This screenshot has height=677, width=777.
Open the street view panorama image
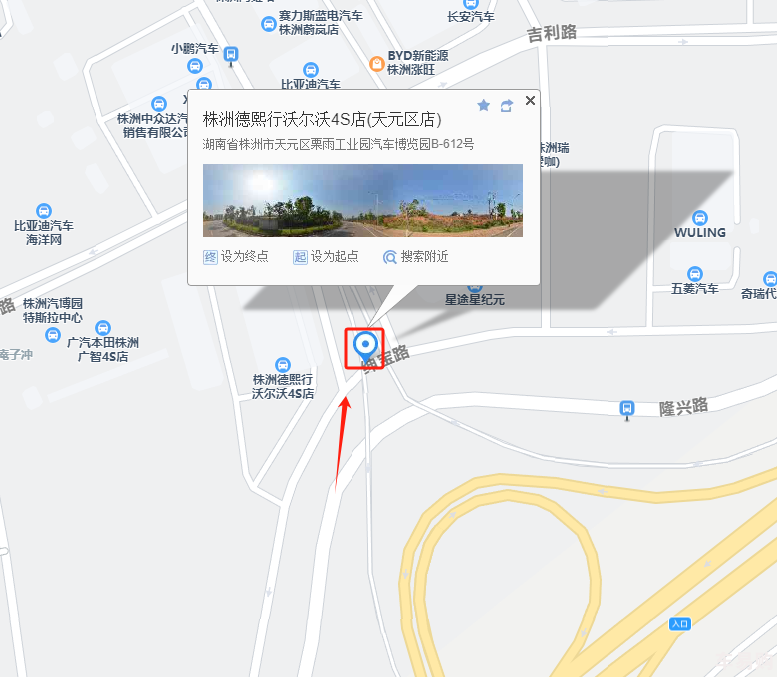pos(362,200)
